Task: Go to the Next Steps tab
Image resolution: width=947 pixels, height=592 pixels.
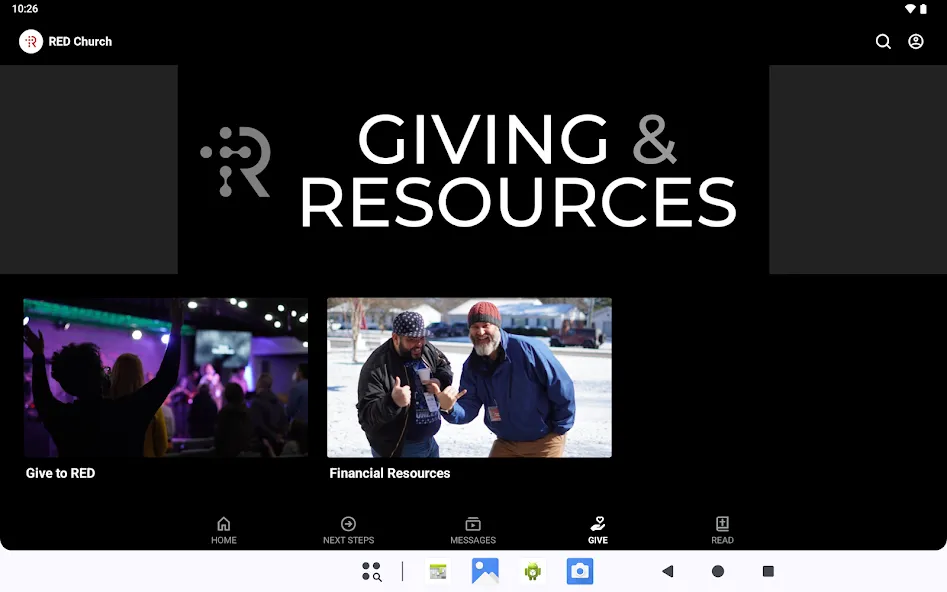Action: 348,530
